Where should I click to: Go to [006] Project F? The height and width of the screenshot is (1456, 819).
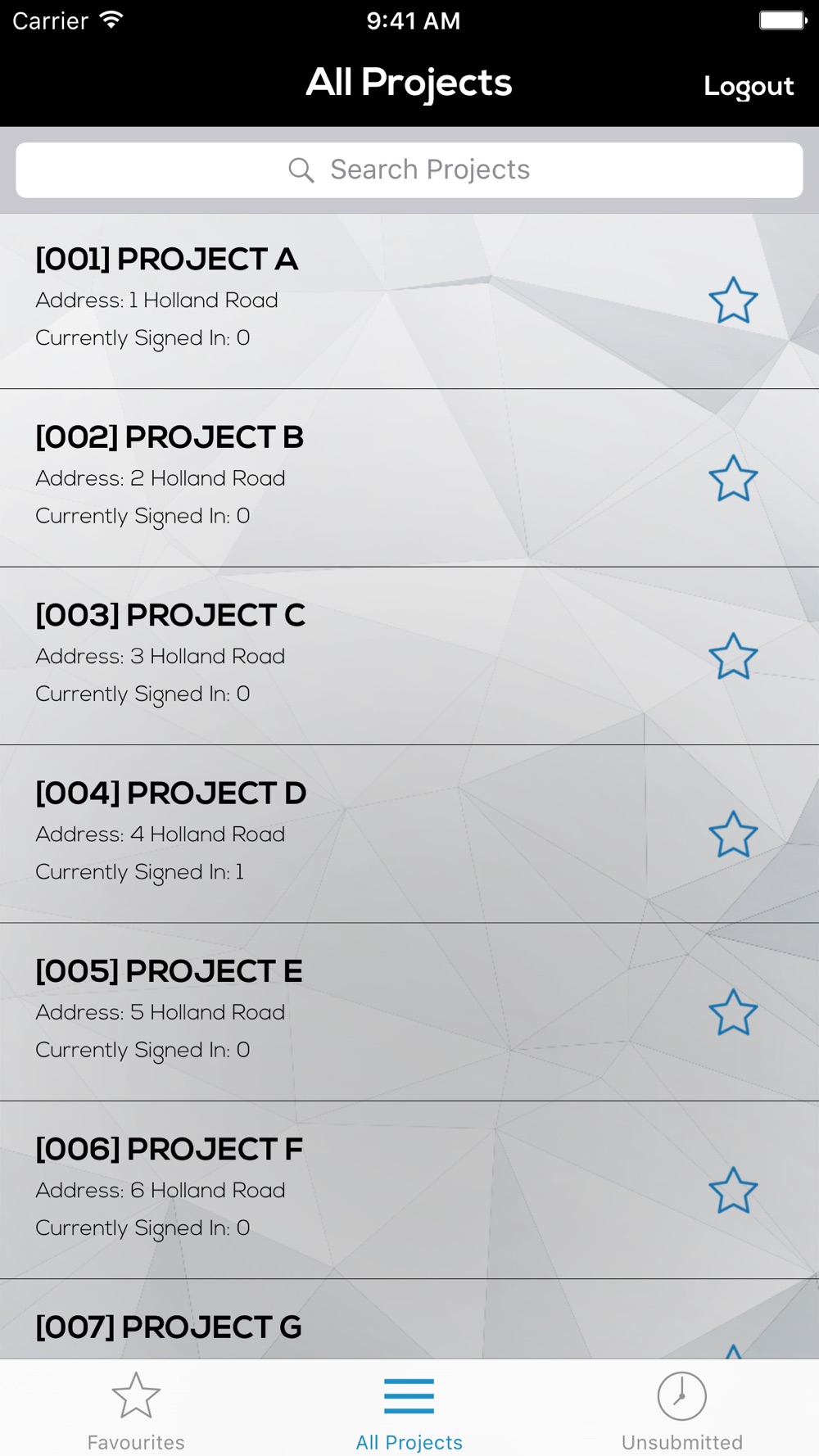(x=328, y=1189)
